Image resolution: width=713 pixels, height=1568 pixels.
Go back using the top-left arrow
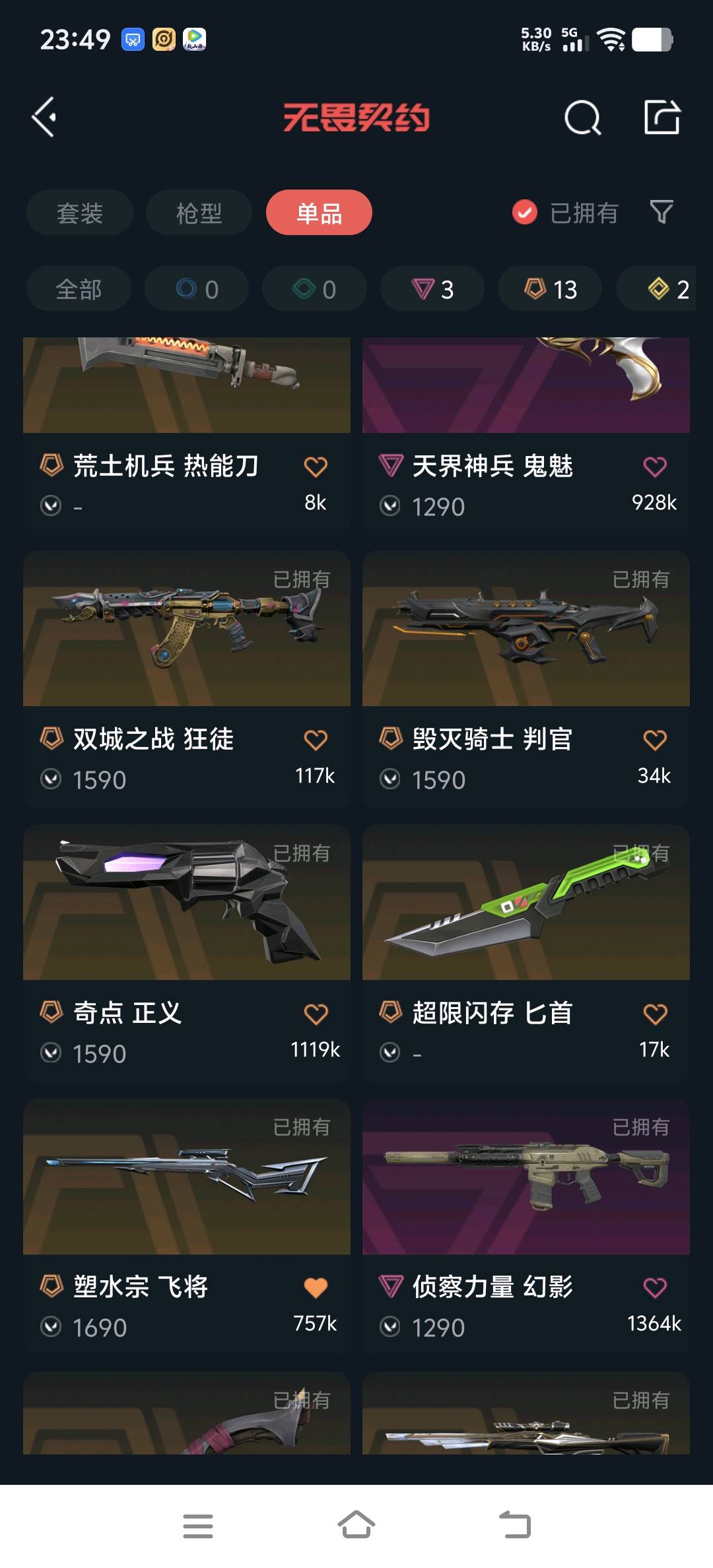(44, 117)
